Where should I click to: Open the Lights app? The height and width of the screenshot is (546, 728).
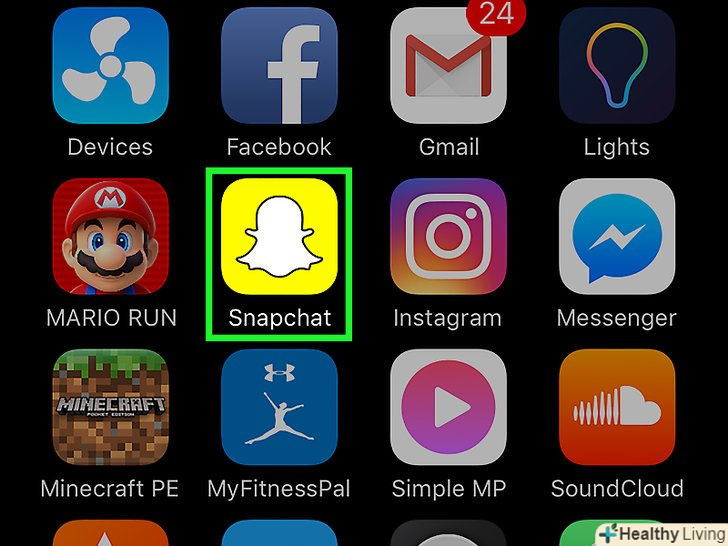[616, 66]
